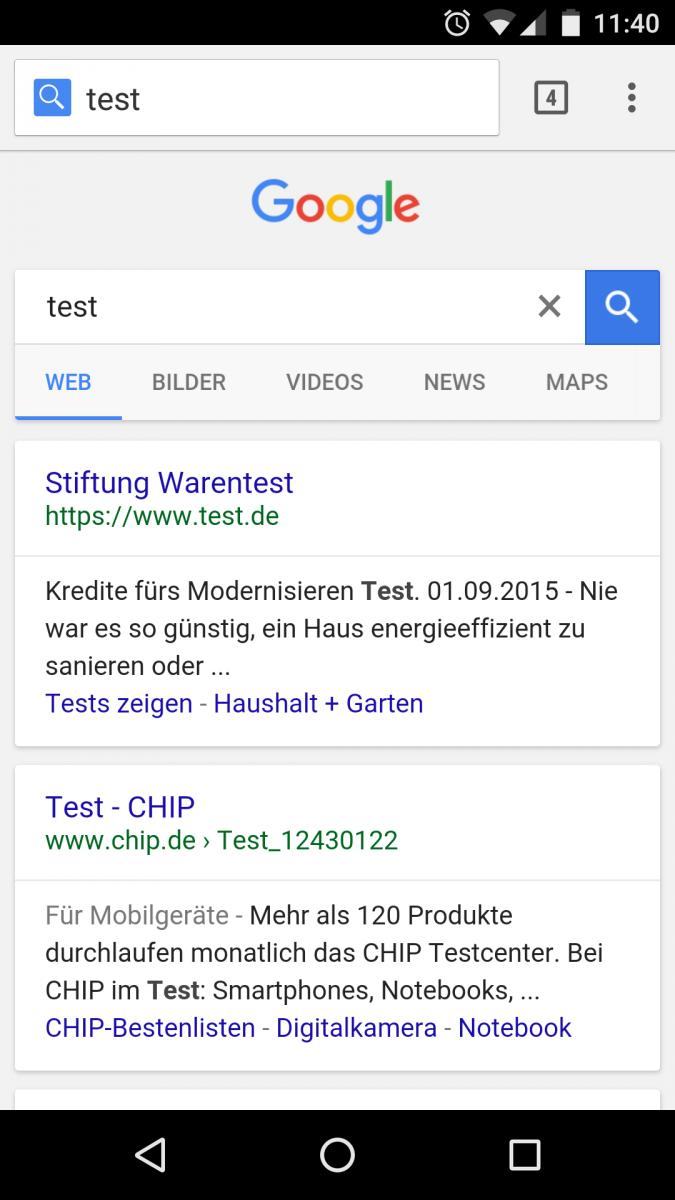This screenshot has width=675, height=1200.
Task: Open recent apps from navigation bar
Action: click(x=524, y=1155)
